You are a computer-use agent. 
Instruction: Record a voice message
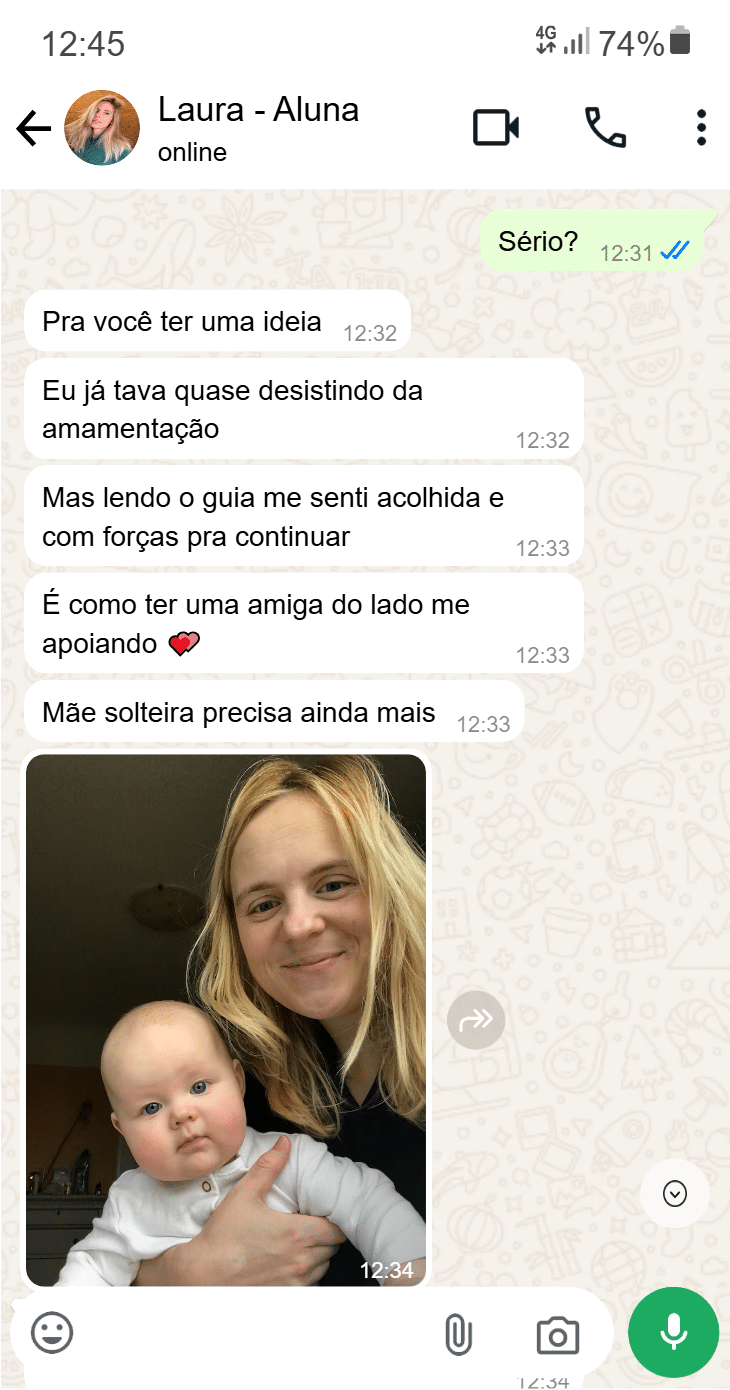click(x=673, y=1332)
